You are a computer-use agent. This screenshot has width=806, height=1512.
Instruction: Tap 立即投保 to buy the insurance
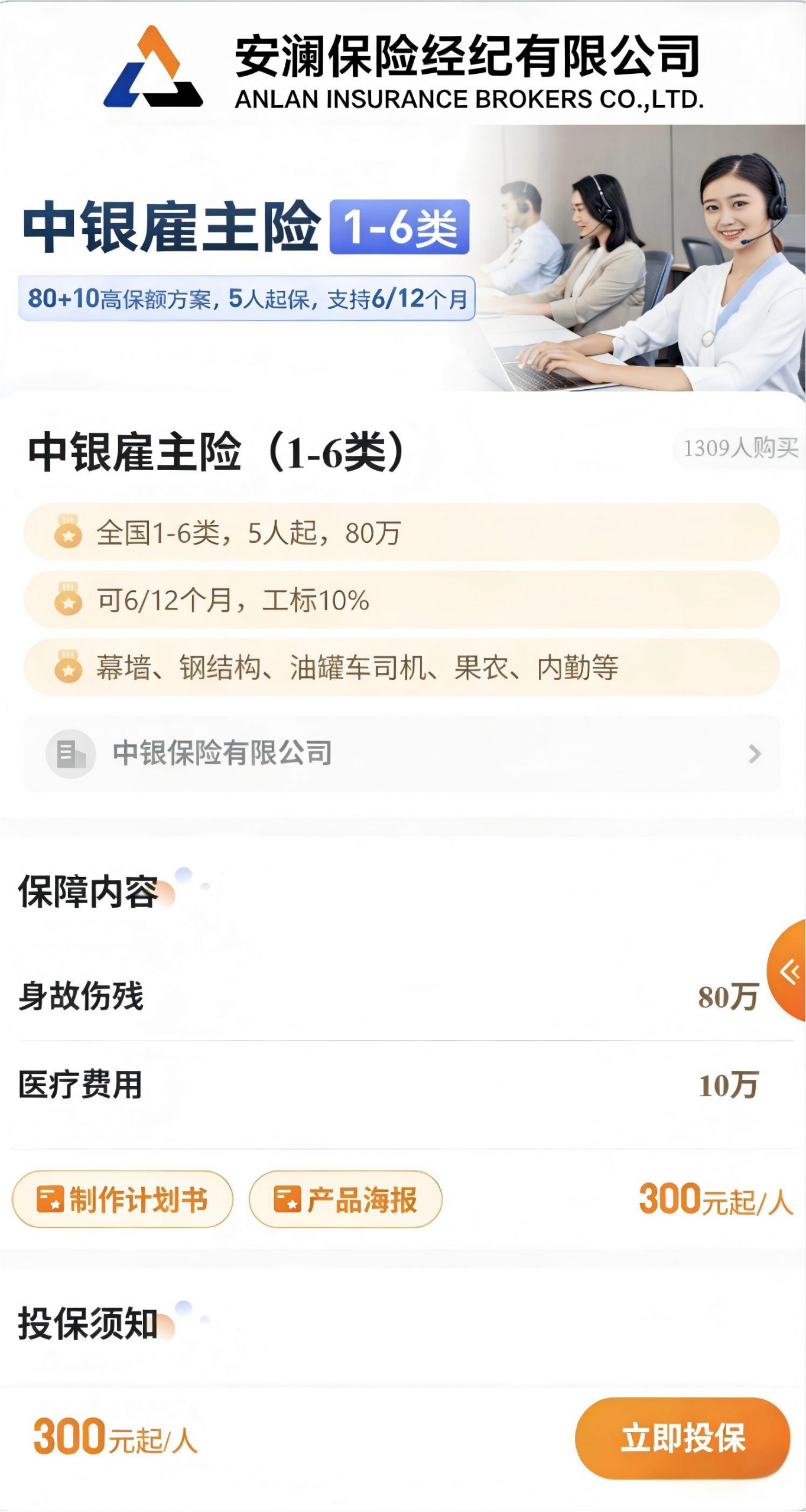click(682, 1438)
